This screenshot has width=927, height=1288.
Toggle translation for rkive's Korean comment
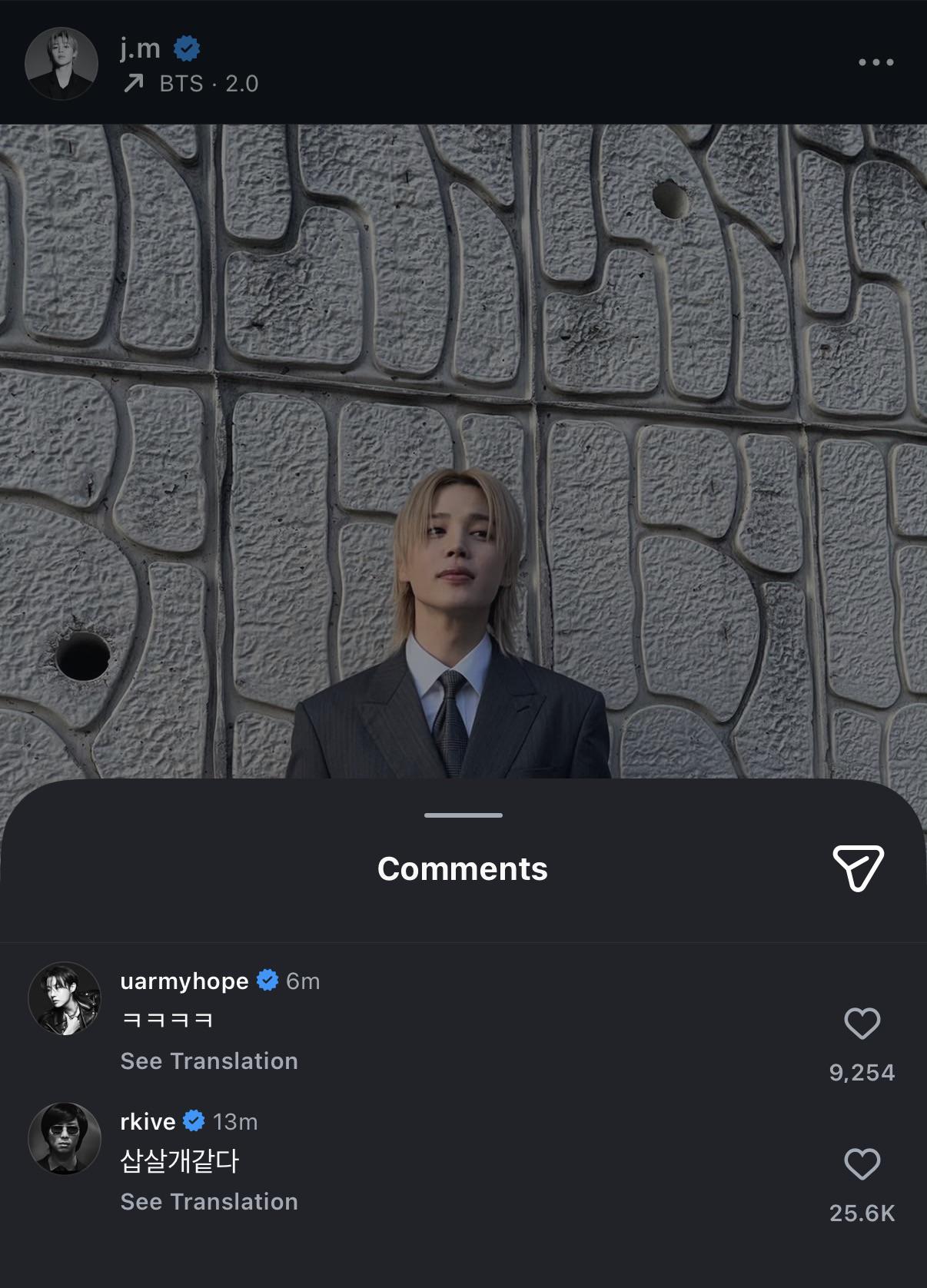click(208, 1201)
